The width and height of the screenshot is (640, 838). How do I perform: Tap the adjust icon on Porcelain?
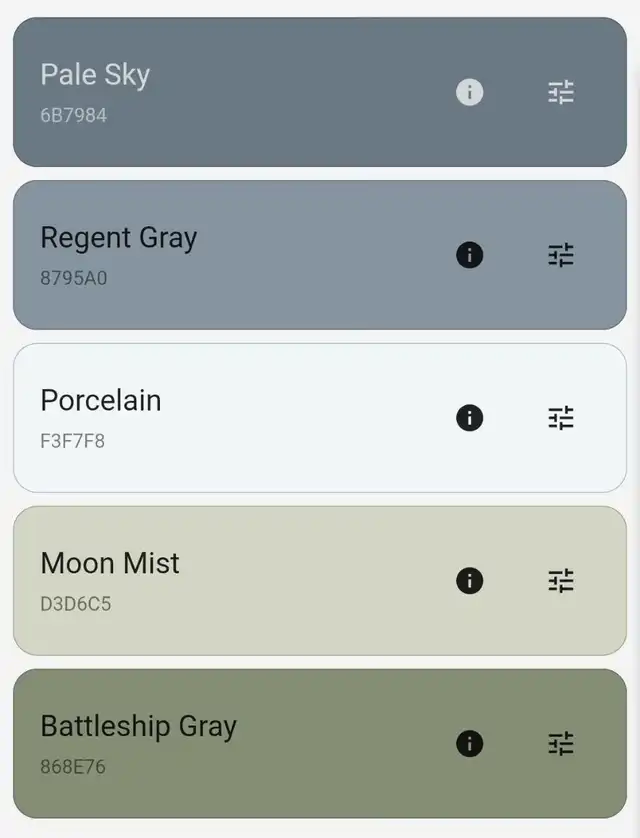561,418
